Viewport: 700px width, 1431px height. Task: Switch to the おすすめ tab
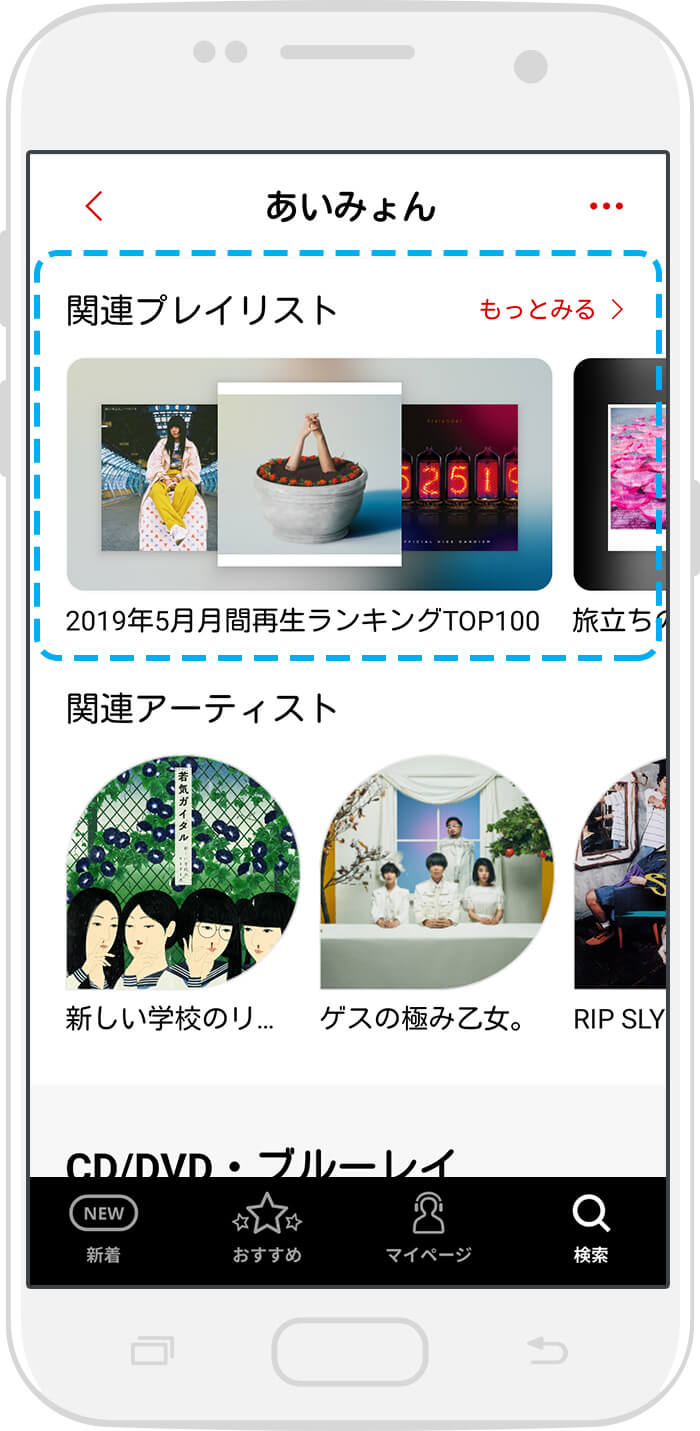(267, 1229)
